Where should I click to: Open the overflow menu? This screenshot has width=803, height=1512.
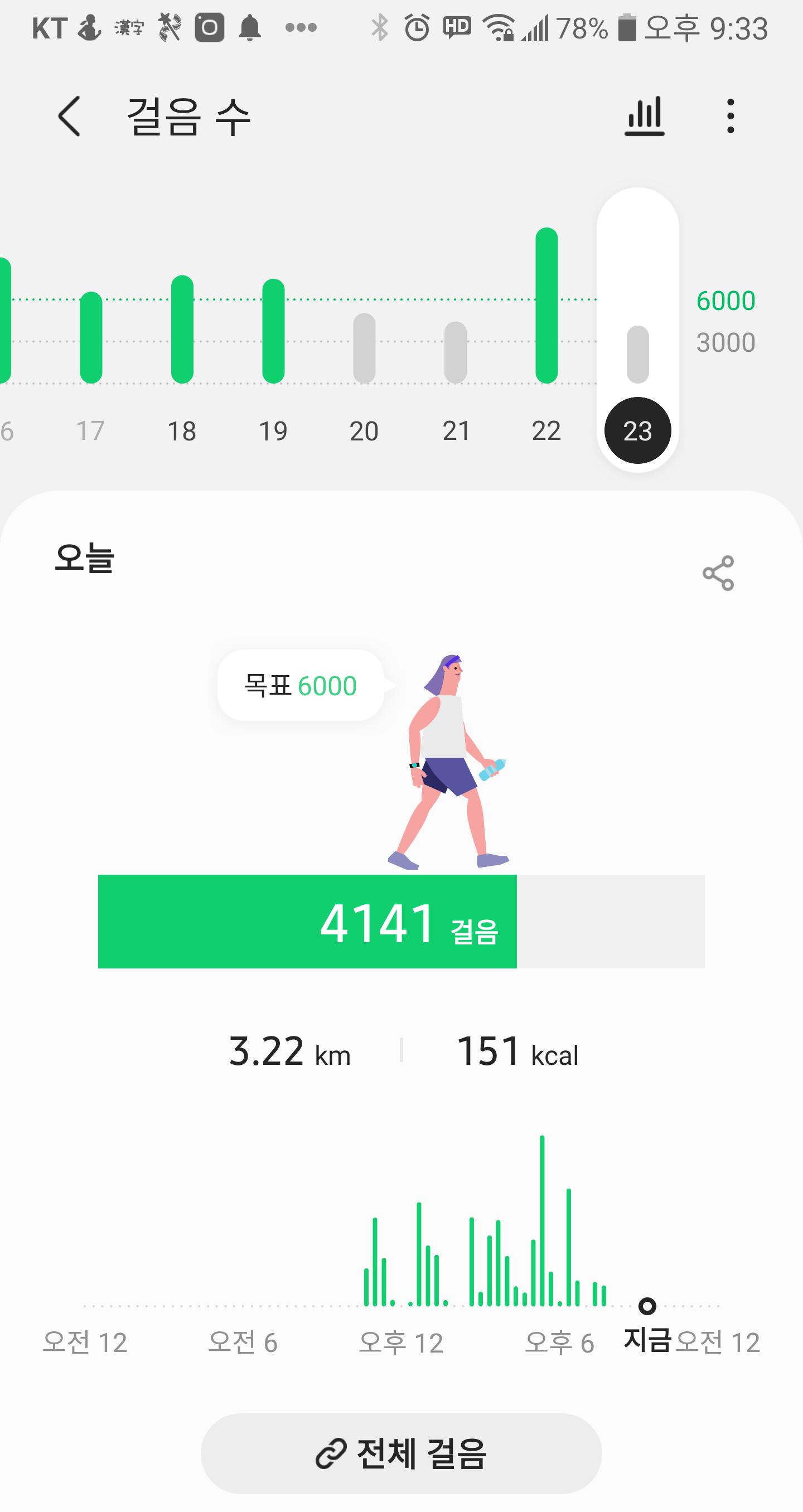pos(730,116)
